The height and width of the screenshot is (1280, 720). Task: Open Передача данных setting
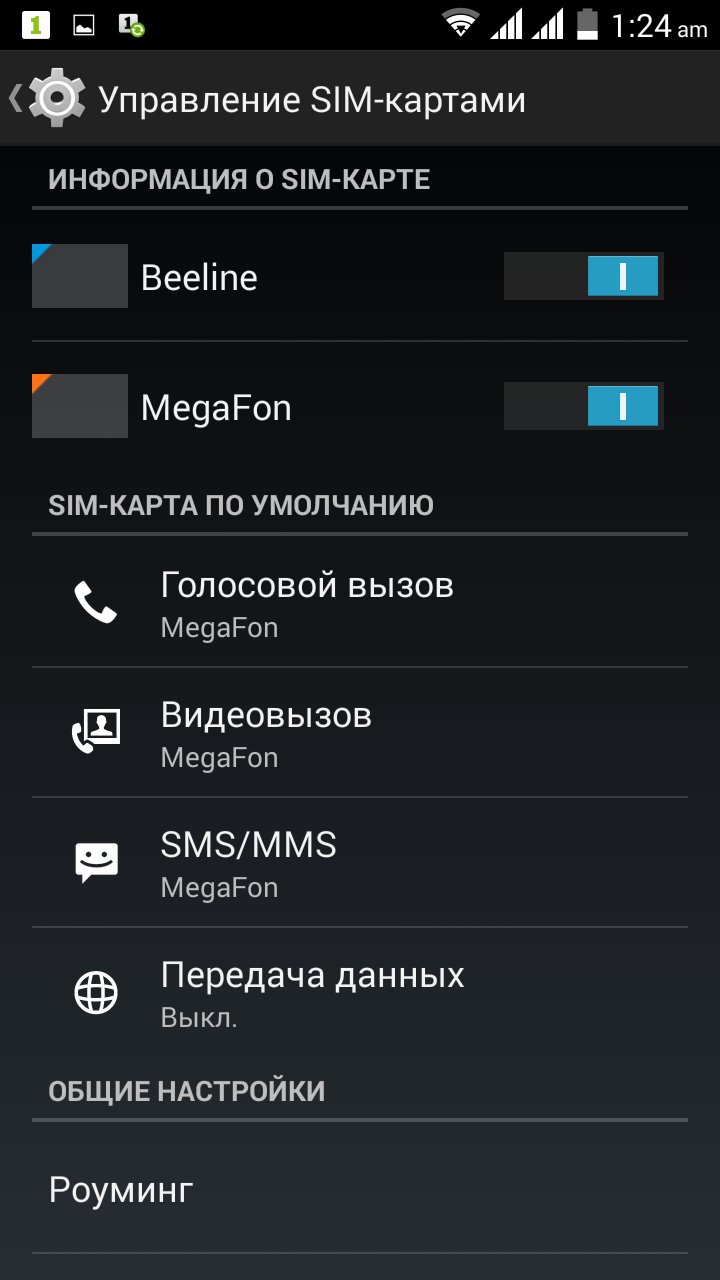click(360, 993)
